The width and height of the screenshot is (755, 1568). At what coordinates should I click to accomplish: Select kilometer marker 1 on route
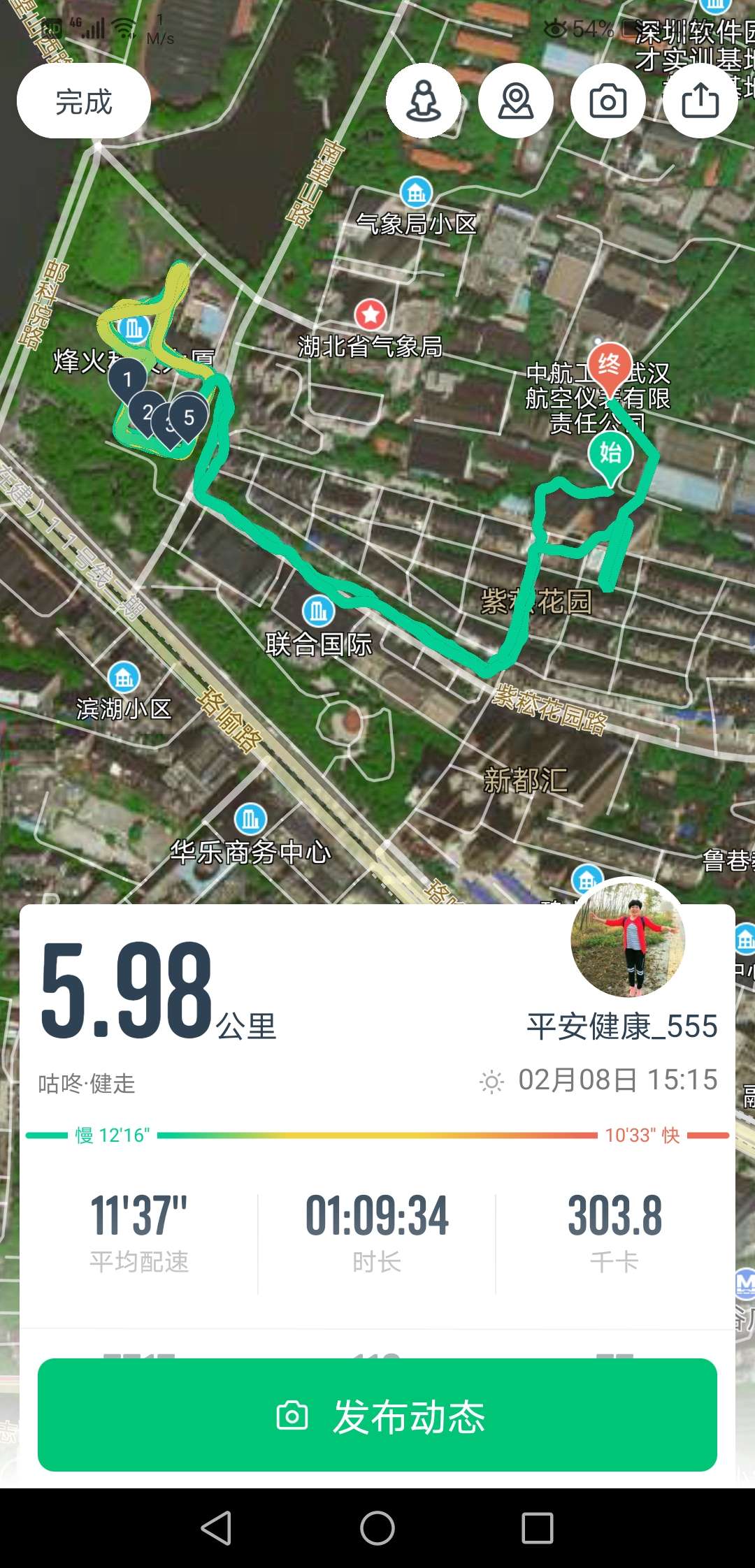pyautogui.click(x=127, y=379)
